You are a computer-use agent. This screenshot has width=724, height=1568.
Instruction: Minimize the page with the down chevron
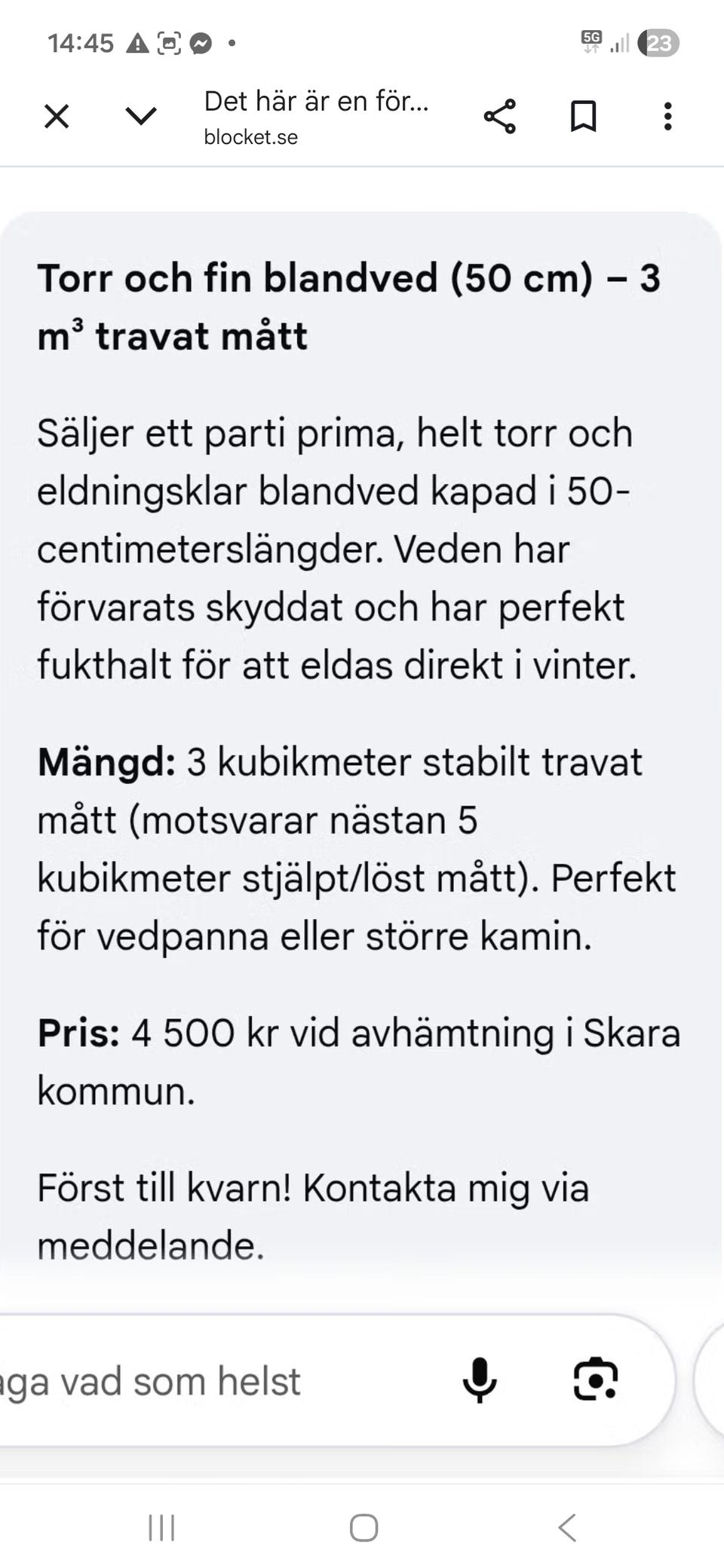141,116
